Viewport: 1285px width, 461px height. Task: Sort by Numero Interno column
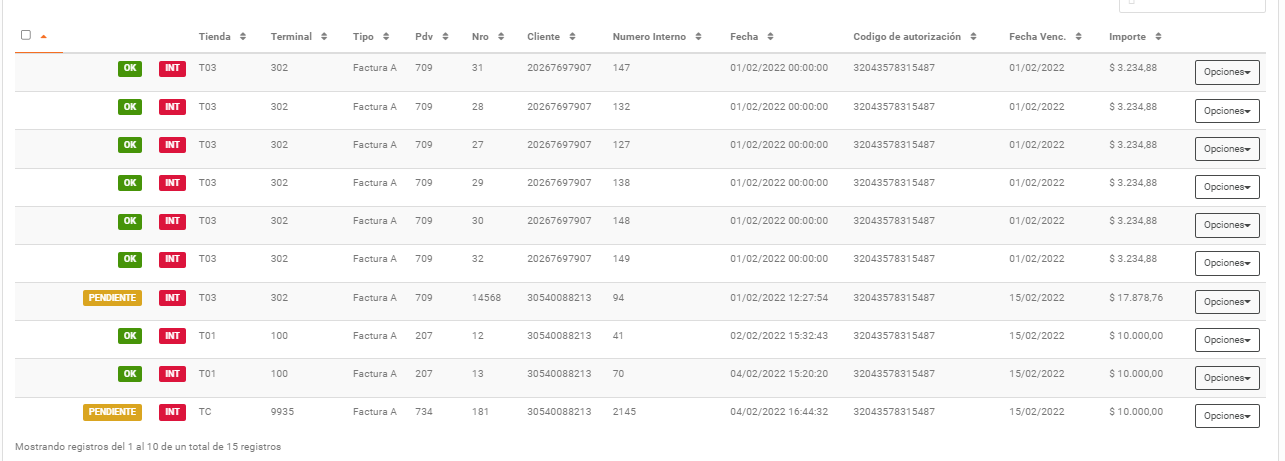pos(657,37)
